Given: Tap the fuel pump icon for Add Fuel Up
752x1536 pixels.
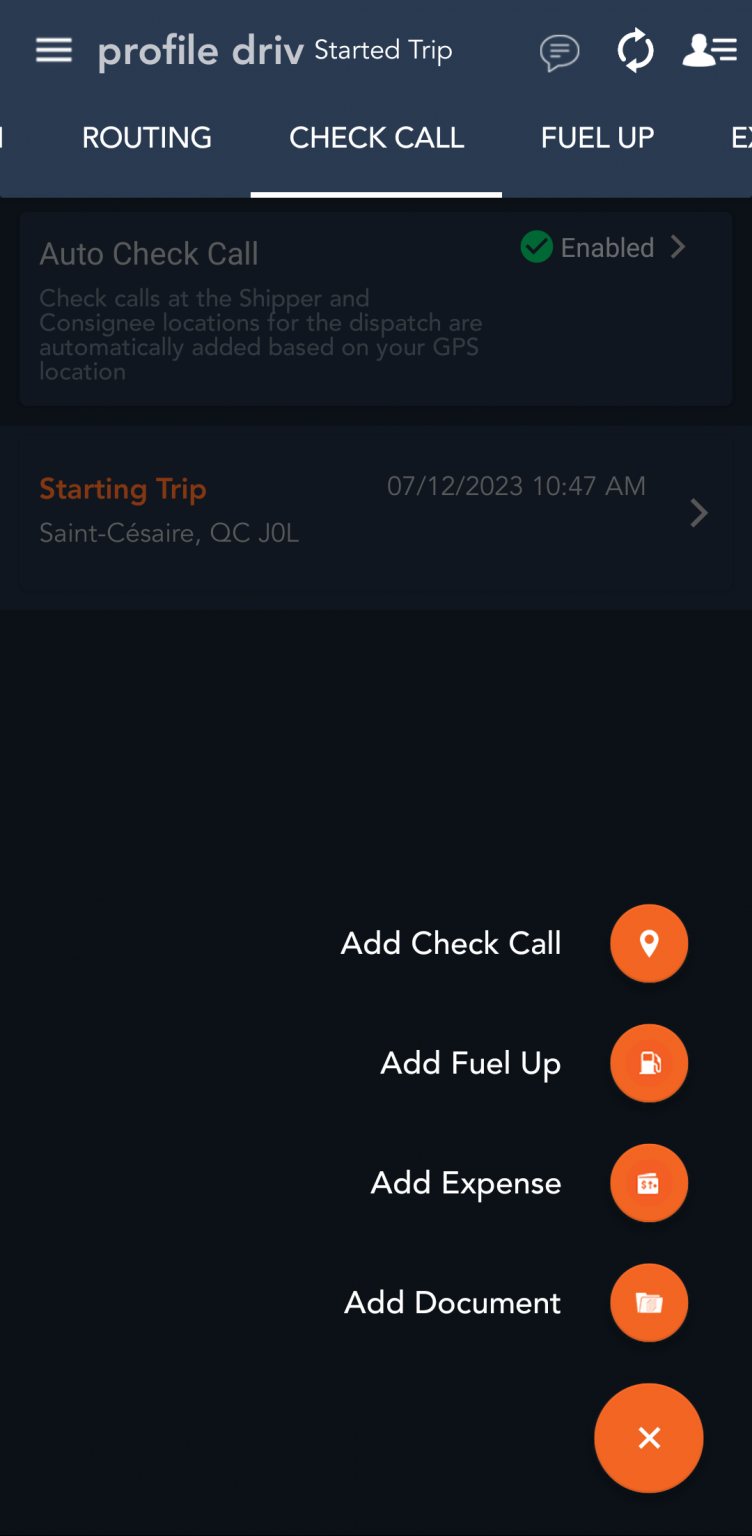Looking at the screenshot, I should click(648, 1063).
